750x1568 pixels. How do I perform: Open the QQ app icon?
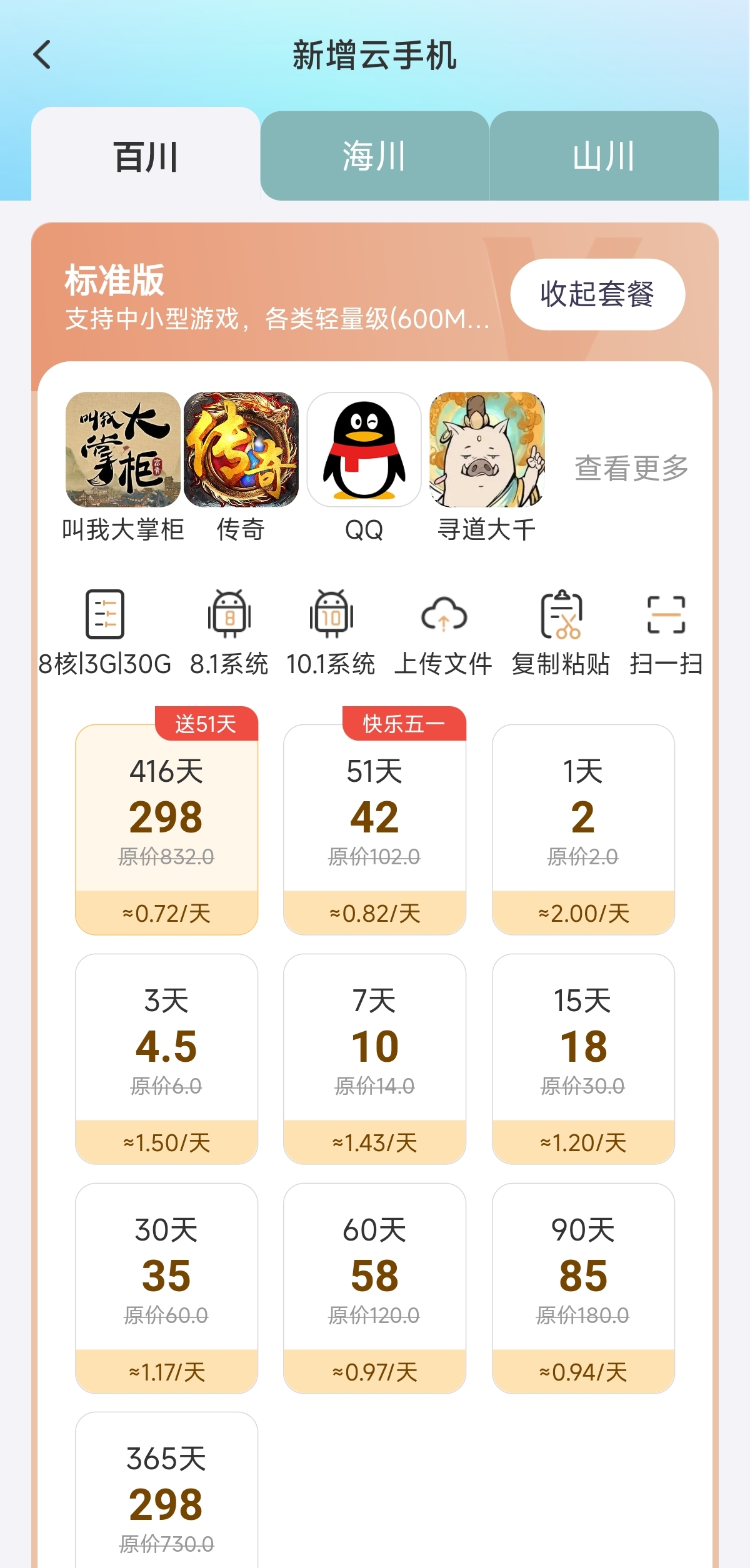(x=362, y=455)
